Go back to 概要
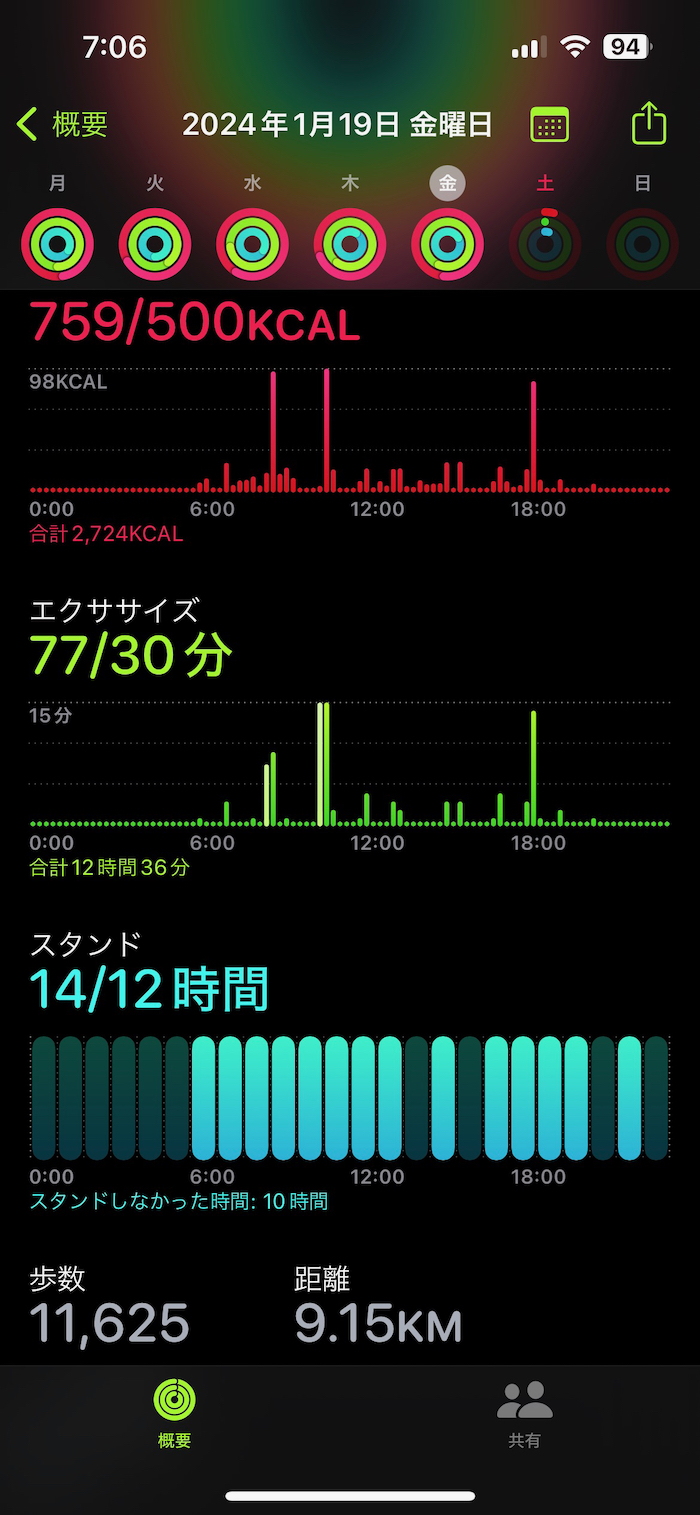 (63, 125)
